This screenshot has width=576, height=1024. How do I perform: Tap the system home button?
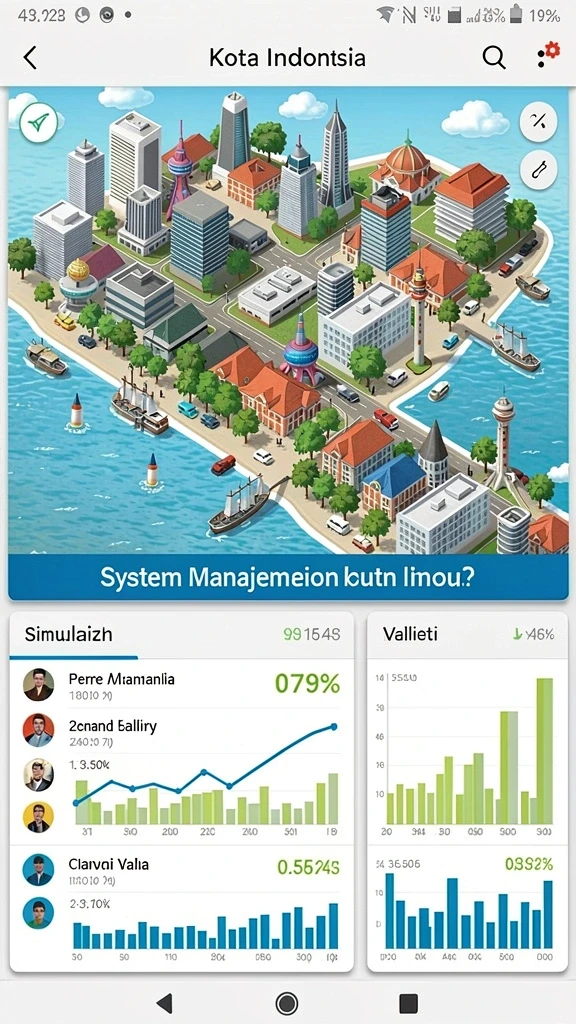pos(287,1002)
